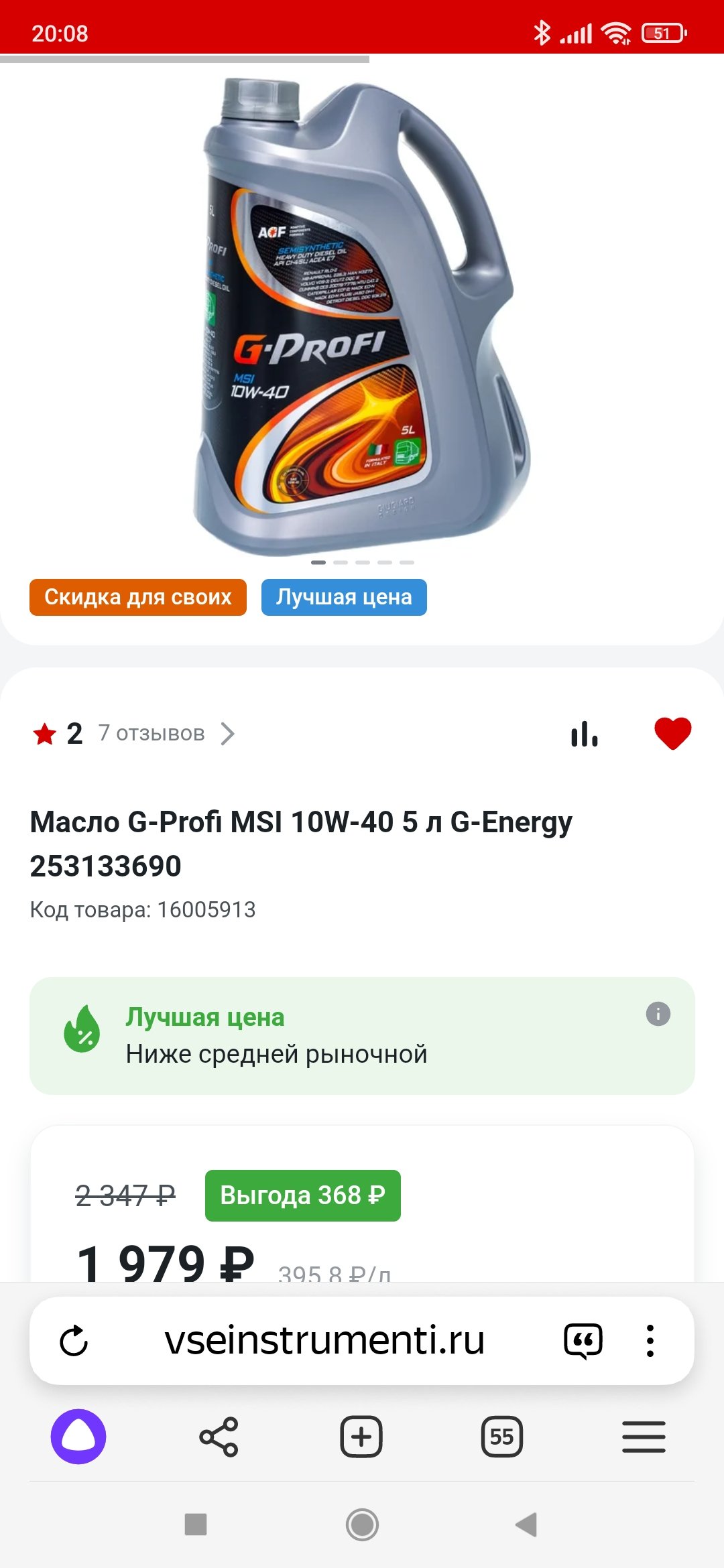Image resolution: width=724 pixels, height=1568 pixels.
Task: Share this page
Action: 219,1437
